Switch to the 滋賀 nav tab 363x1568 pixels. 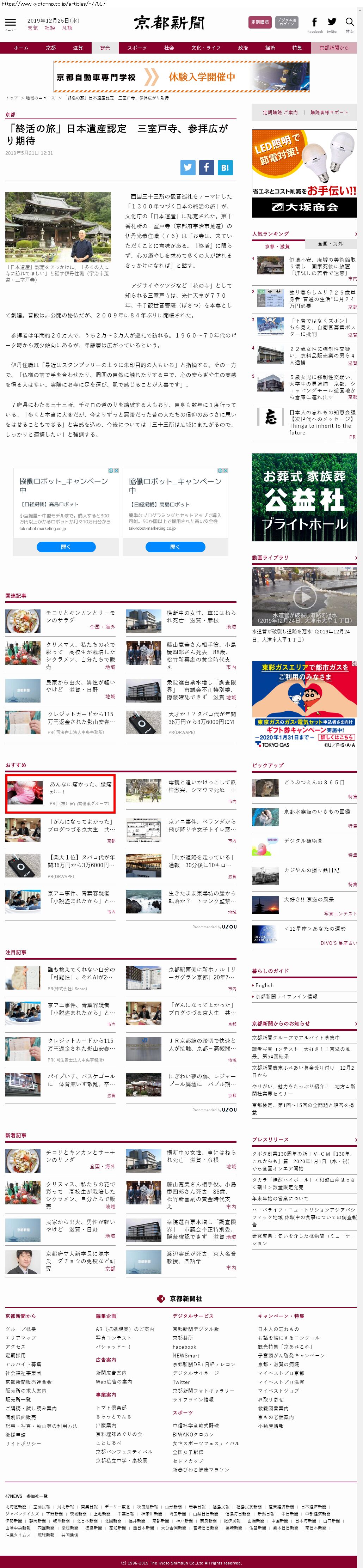point(78,48)
